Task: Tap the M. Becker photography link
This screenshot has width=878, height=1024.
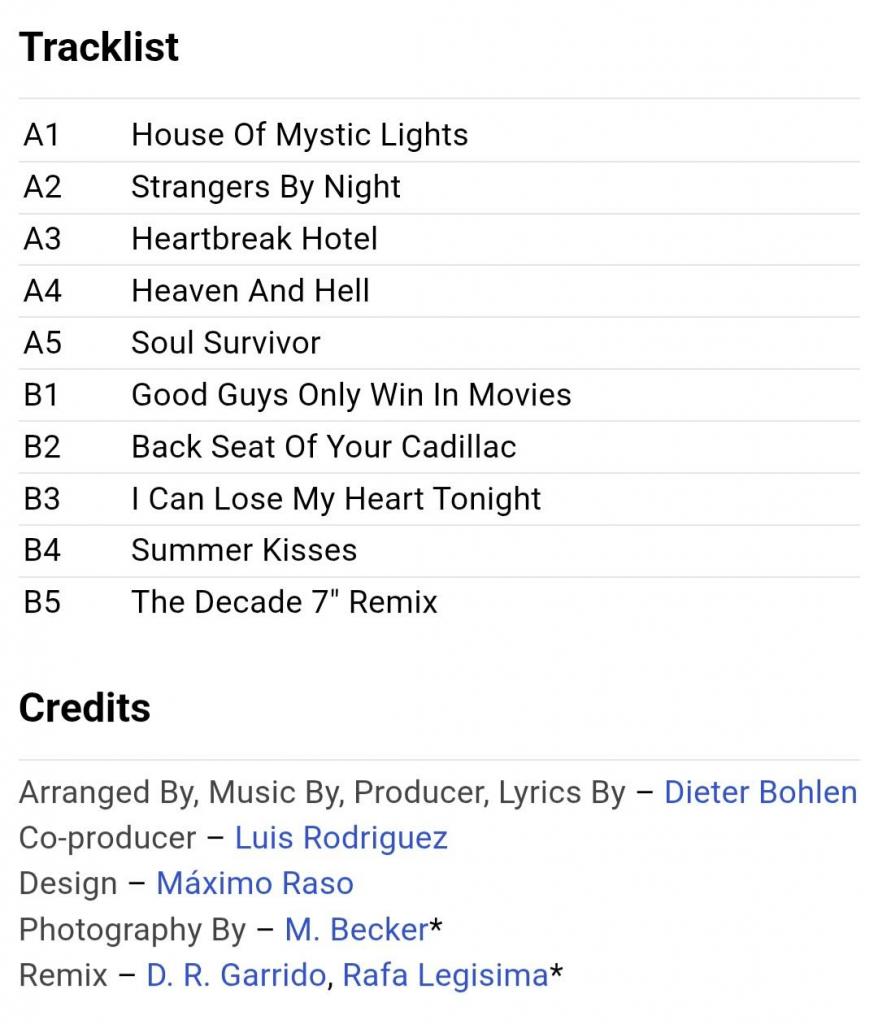Action: (x=356, y=930)
